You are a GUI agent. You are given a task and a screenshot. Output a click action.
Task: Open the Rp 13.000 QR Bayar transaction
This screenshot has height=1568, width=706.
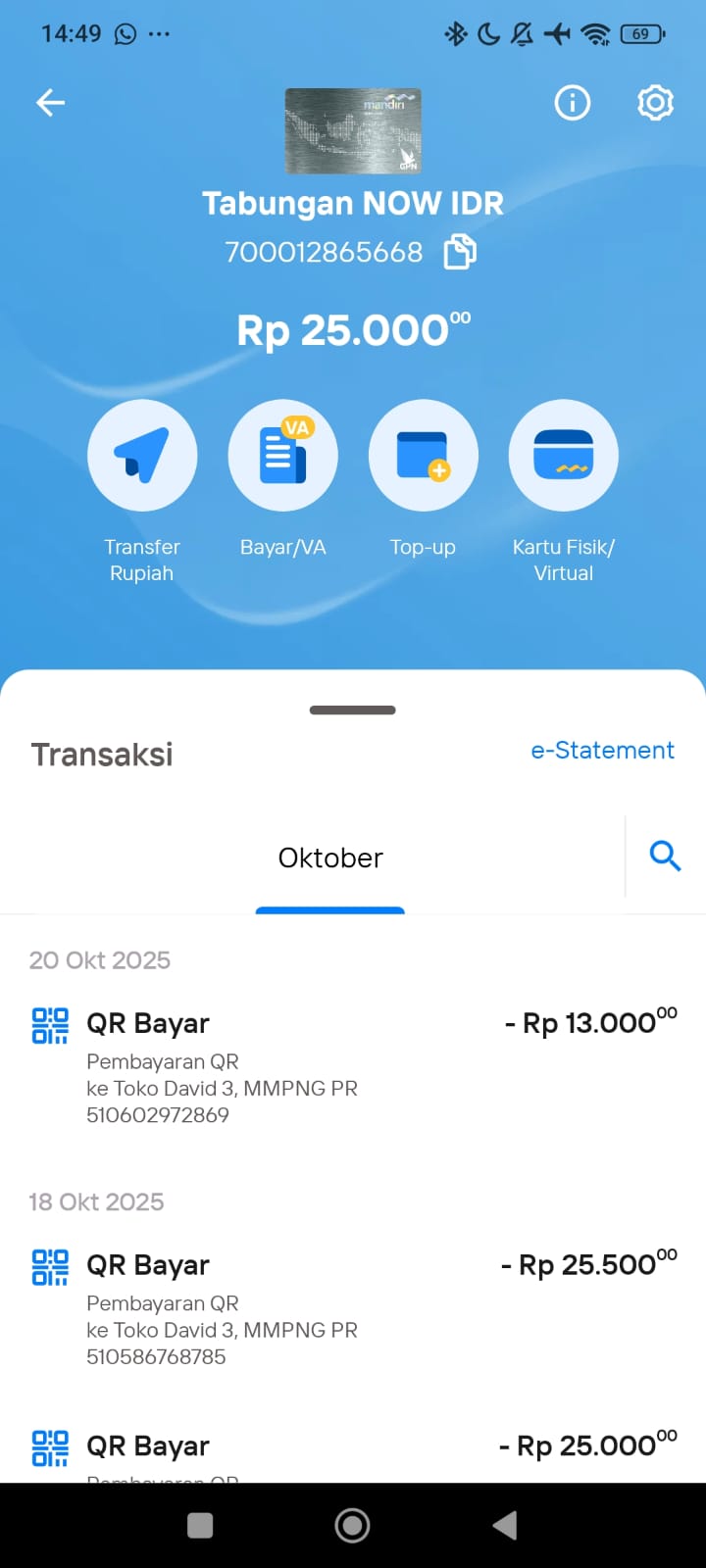[x=353, y=1066]
